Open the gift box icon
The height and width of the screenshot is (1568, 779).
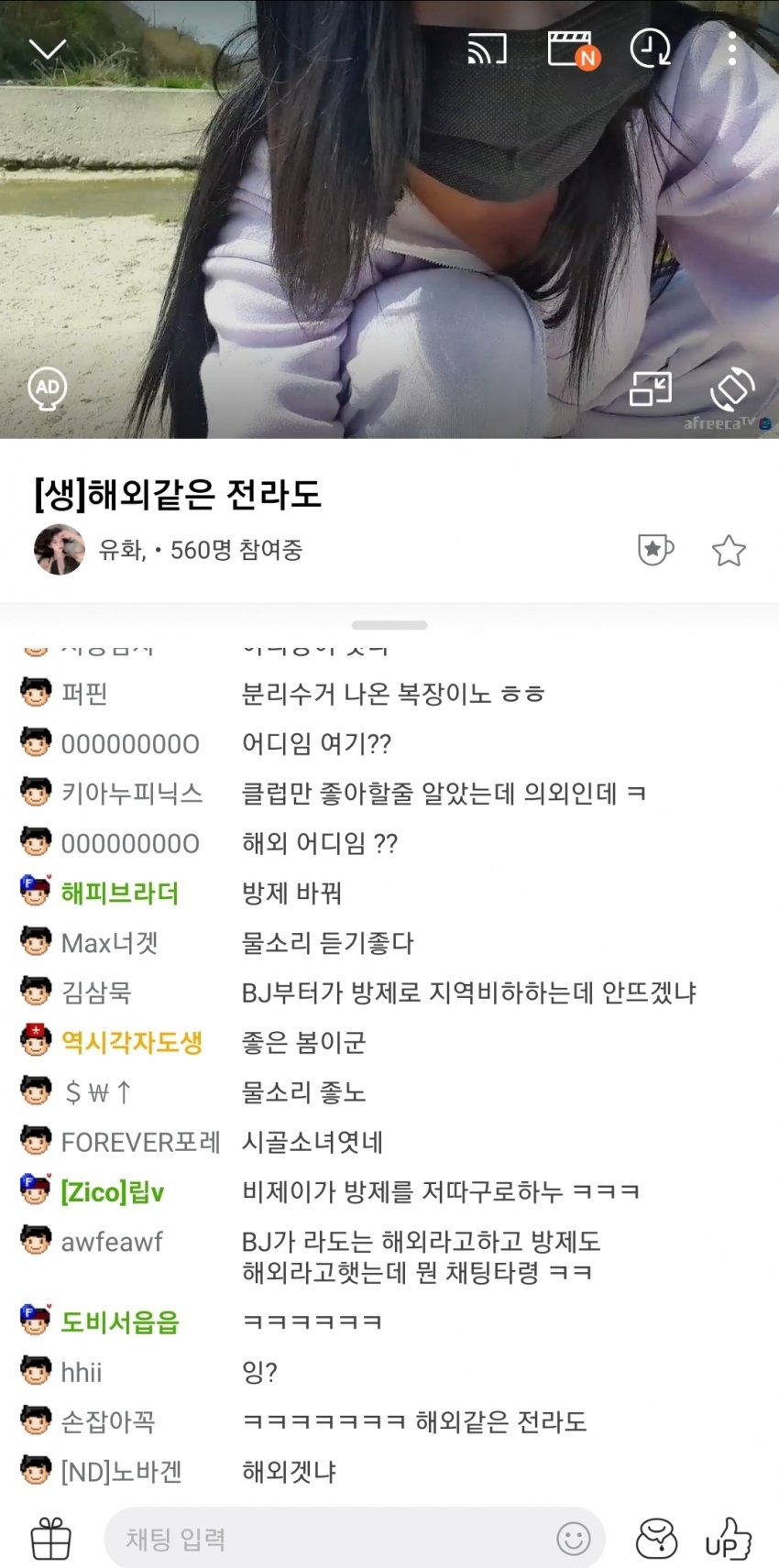[51, 1538]
